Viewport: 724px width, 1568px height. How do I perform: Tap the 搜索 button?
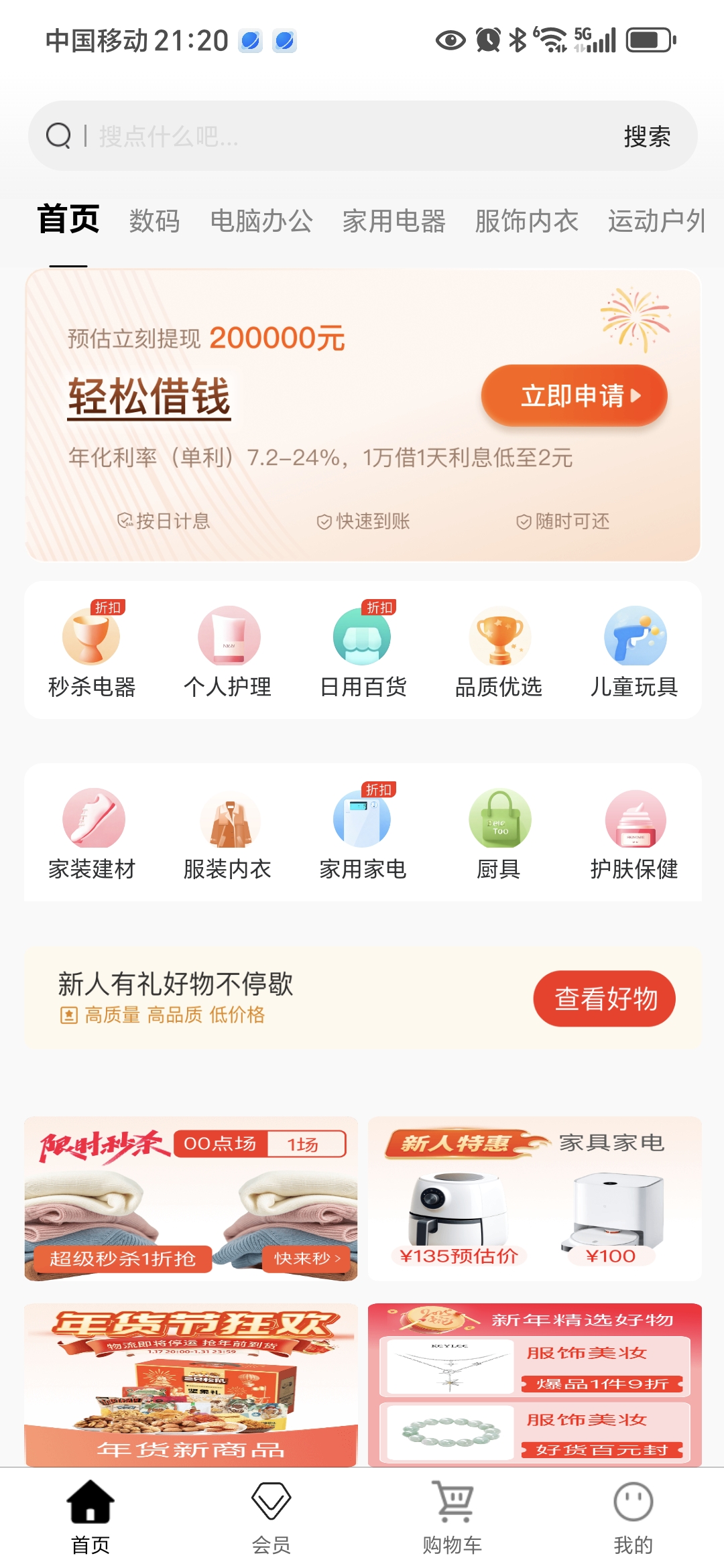pyautogui.click(x=647, y=137)
